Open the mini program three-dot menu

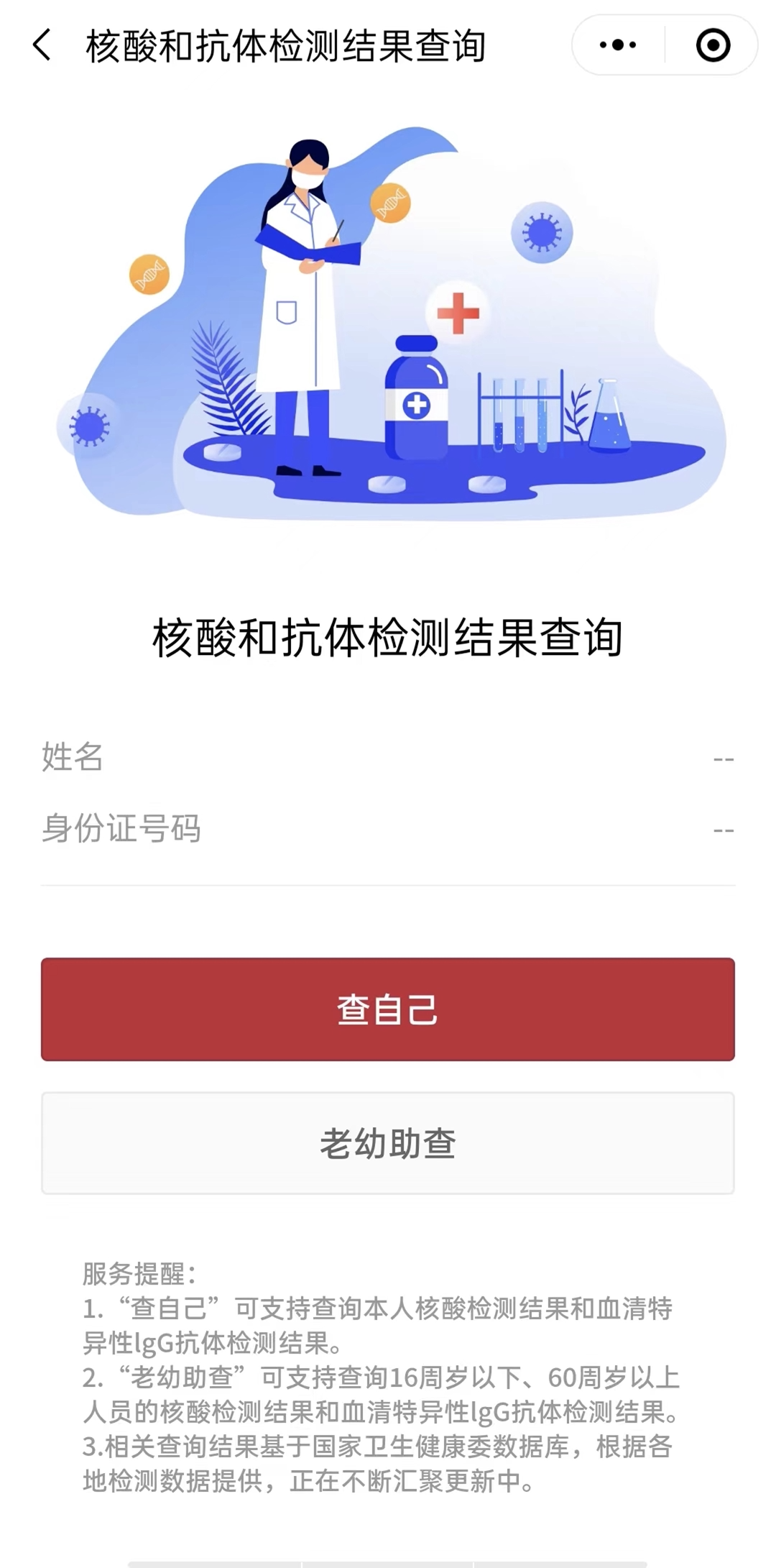click(x=618, y=45)
